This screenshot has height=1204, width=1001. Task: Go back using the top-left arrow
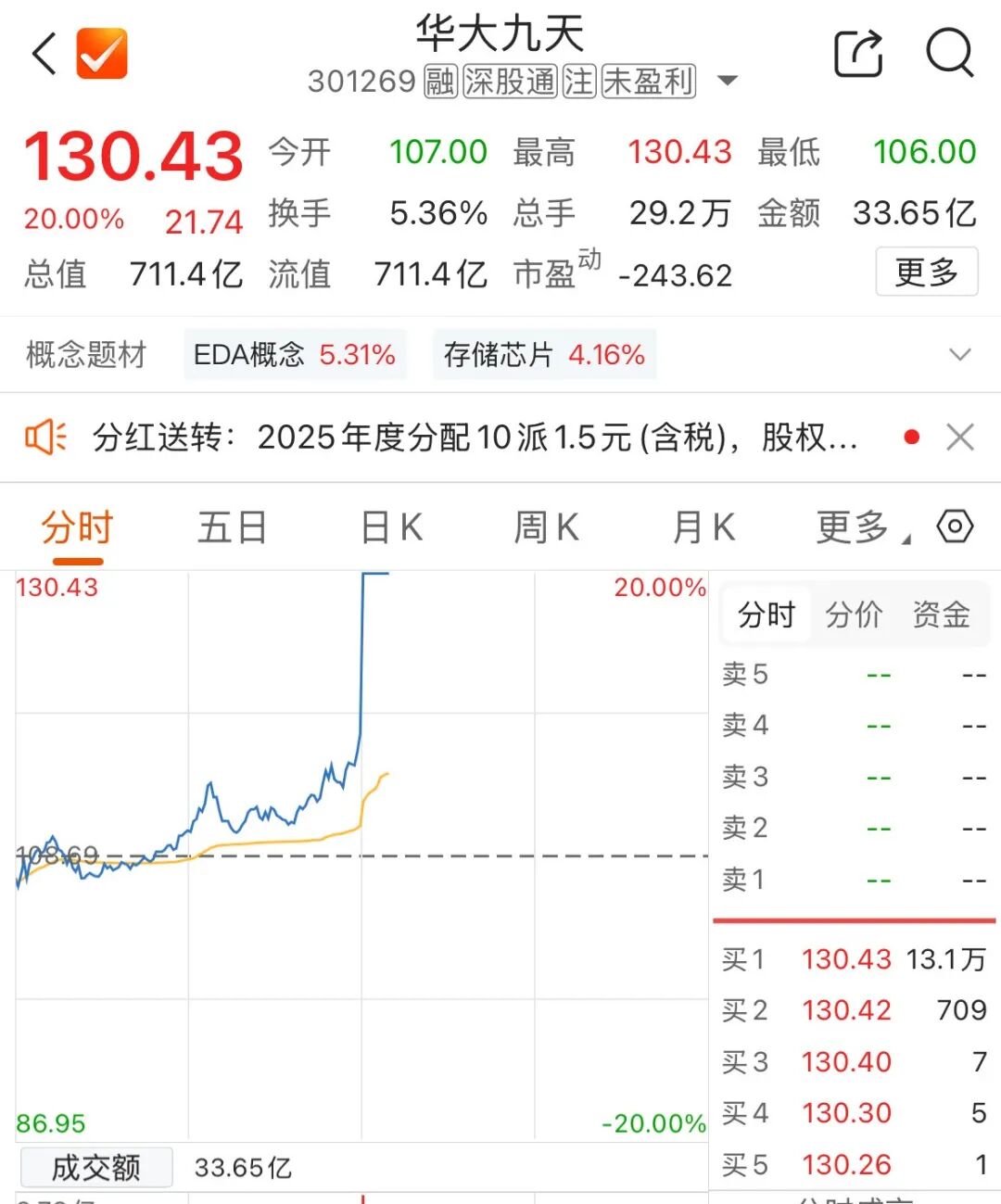pos(44,53)
